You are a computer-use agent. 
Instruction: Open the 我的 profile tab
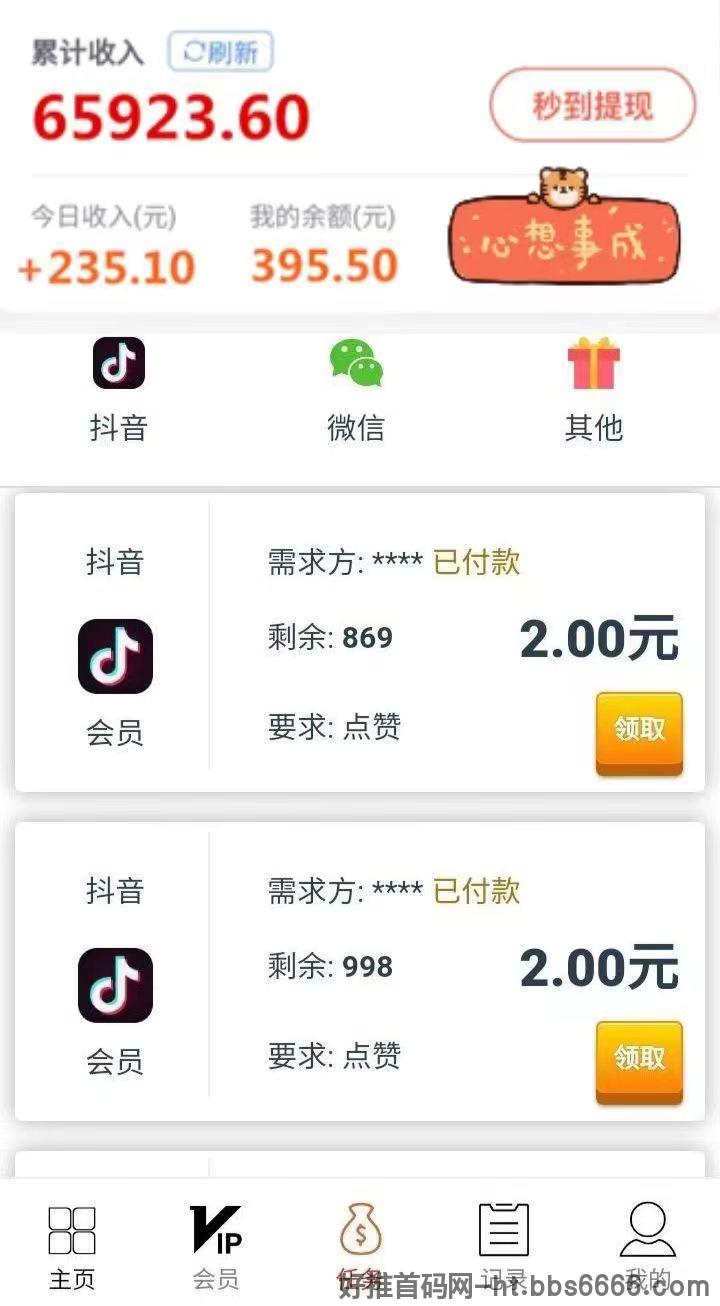click(x=648, y=1247)
